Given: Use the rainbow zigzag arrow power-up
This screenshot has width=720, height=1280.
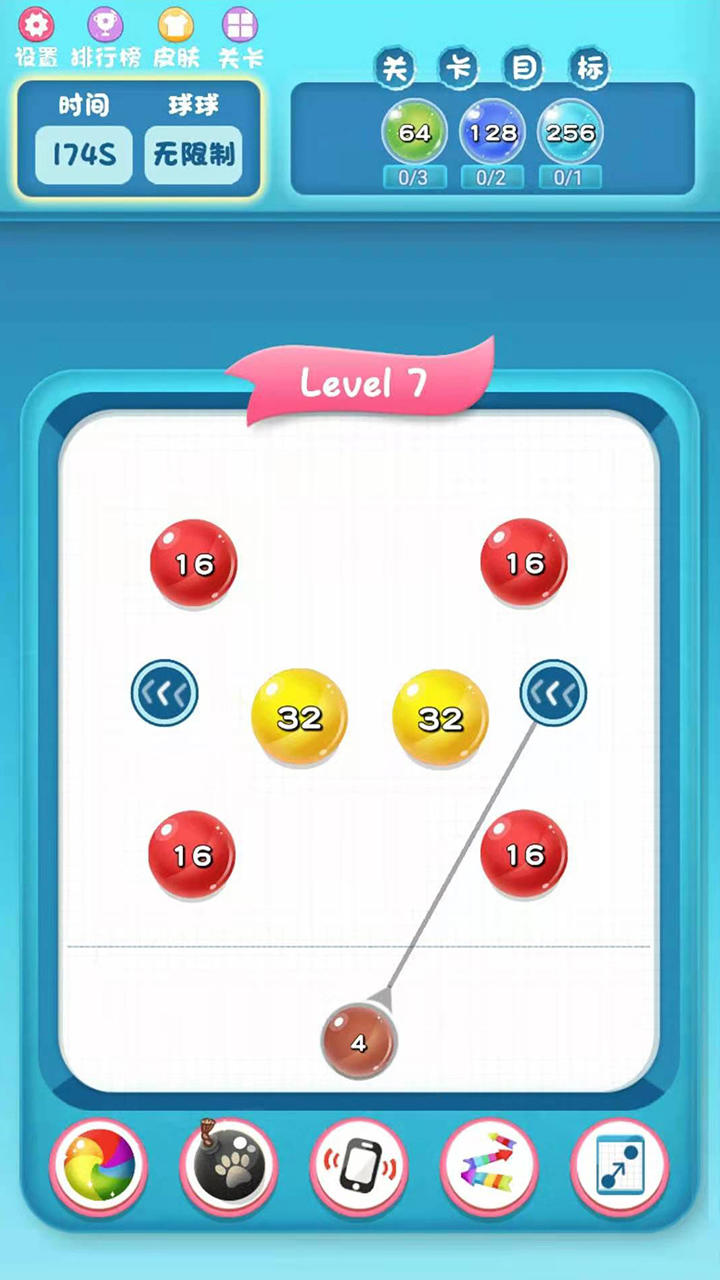Looking at the screenshot, I should tap(490, 1166).
